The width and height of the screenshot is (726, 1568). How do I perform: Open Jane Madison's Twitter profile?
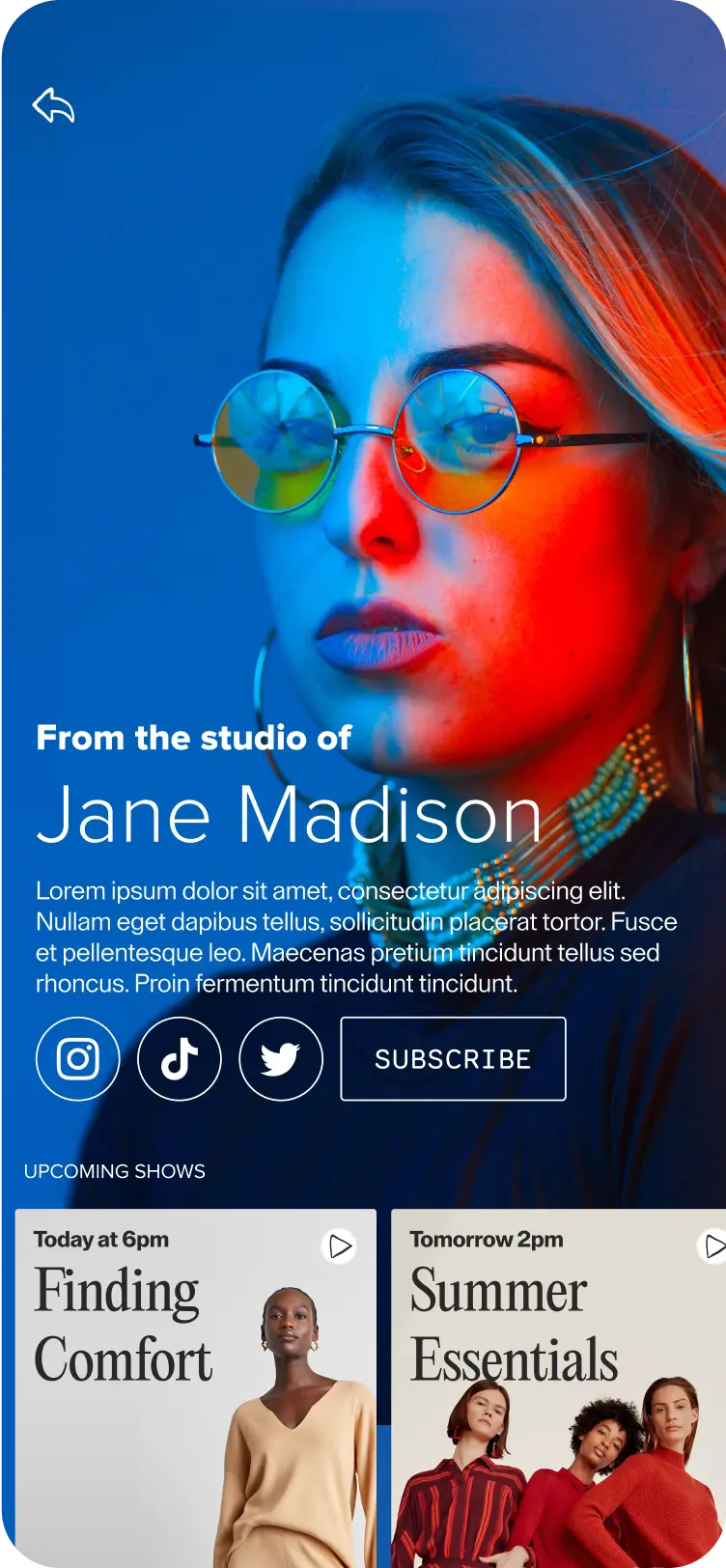(x=281, y=1059)
